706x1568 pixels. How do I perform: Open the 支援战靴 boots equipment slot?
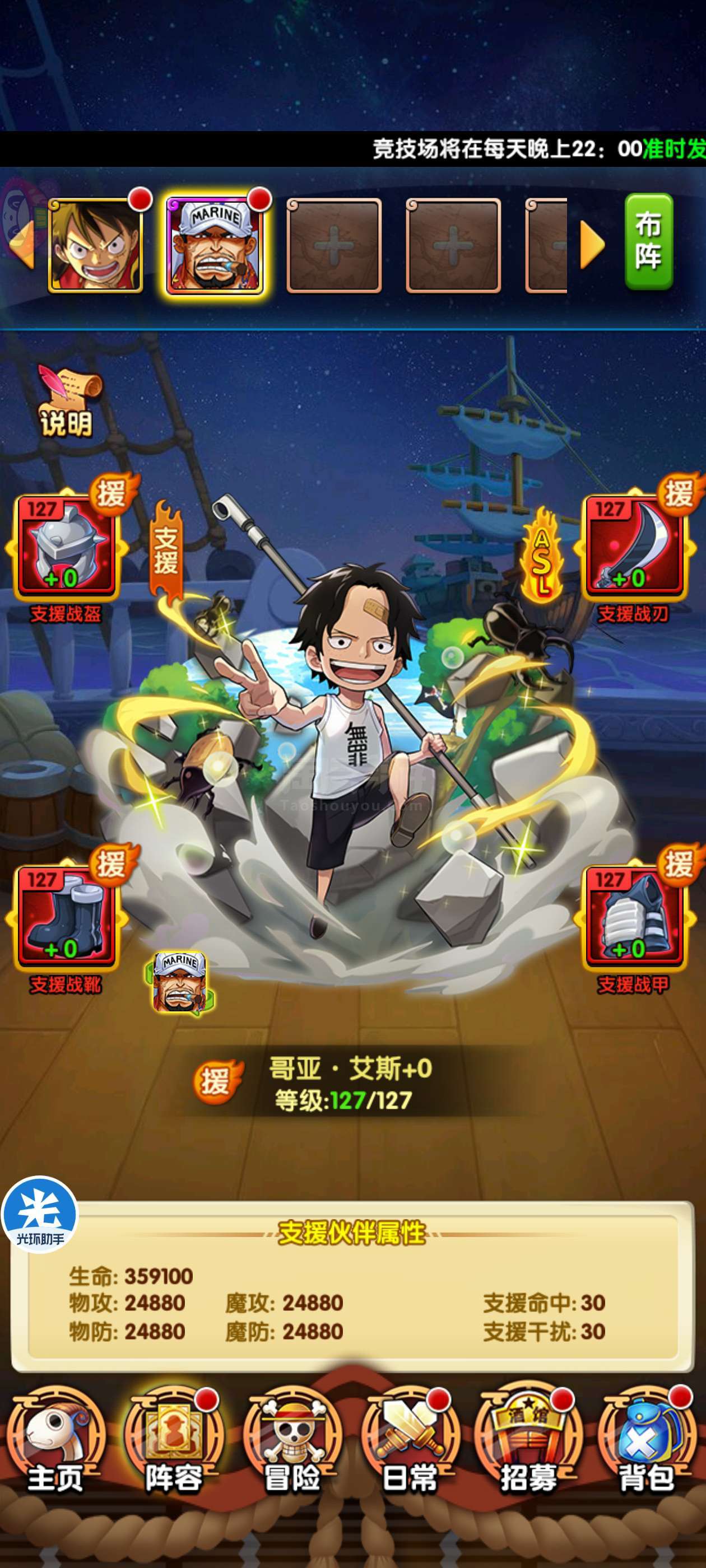click(x=66, y=917)
